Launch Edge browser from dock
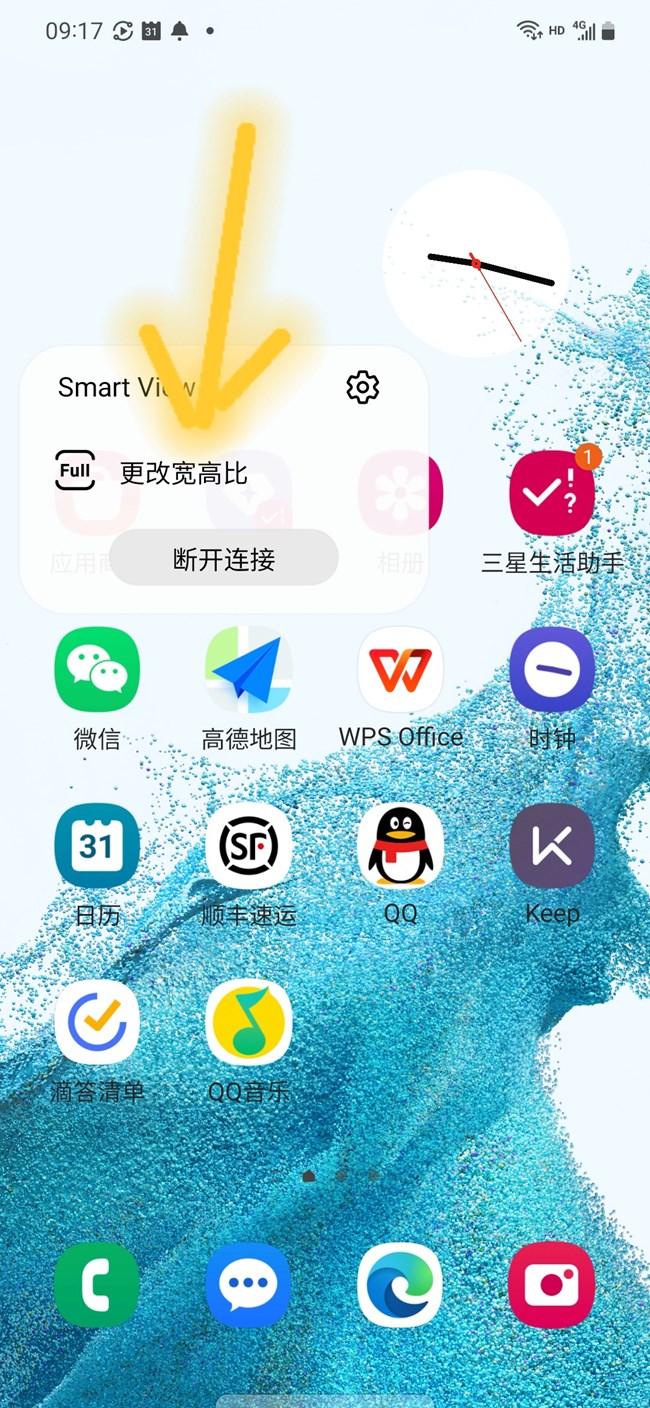 click(401, 1285)
